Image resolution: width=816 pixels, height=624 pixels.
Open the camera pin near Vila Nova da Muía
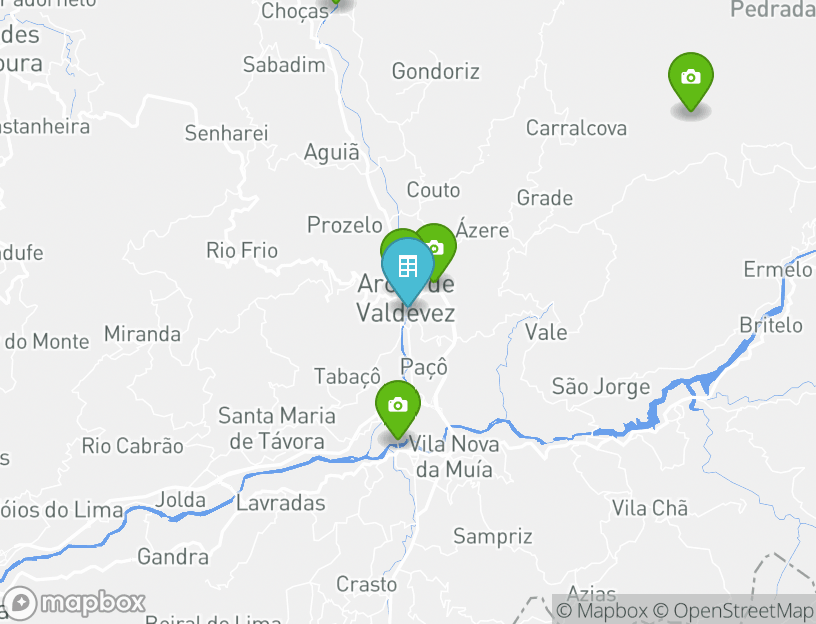pyautogui.click(x=398, y=406)
